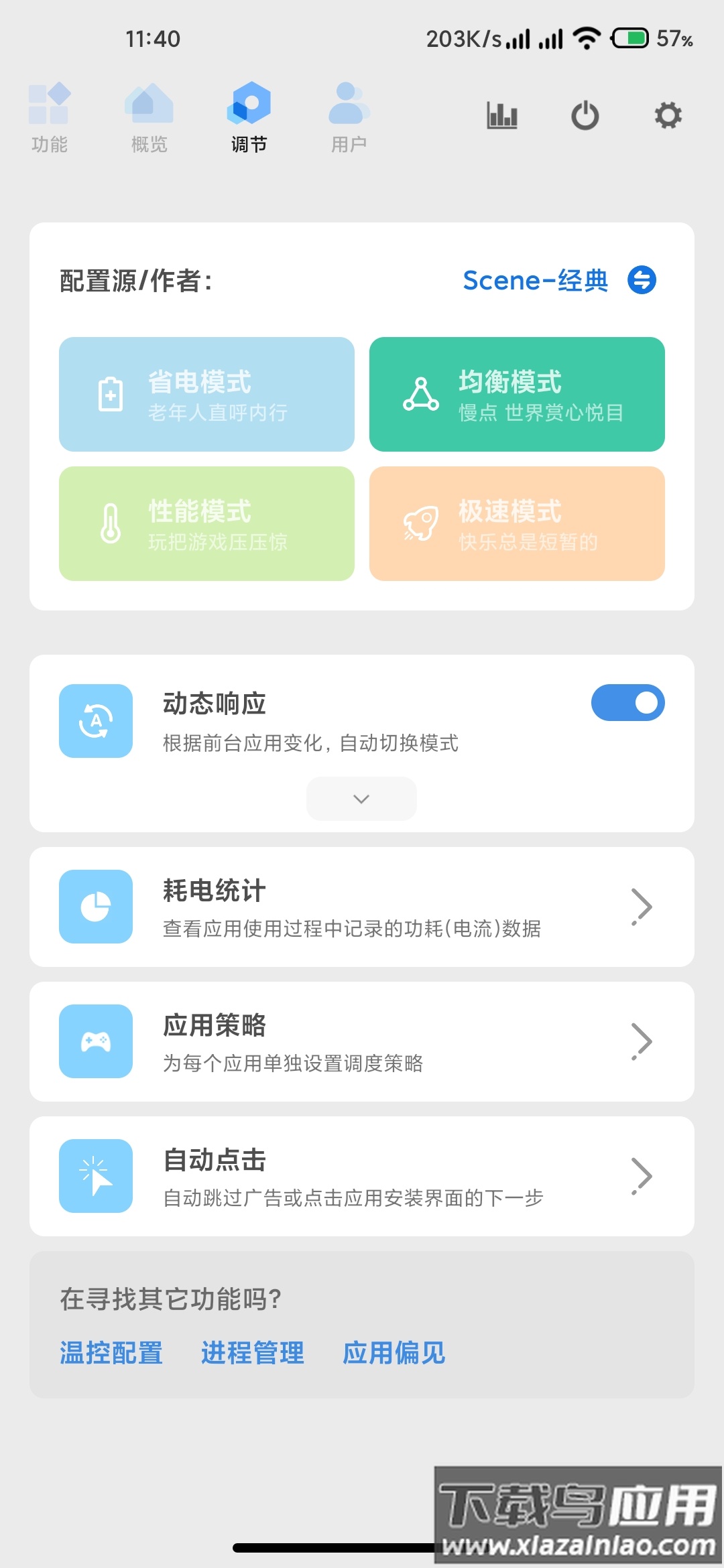Image resolution: width=724 pixels, height=1568 pixels.
Task: Select the 省电模式 power-saving card
Action: point(206,394)
